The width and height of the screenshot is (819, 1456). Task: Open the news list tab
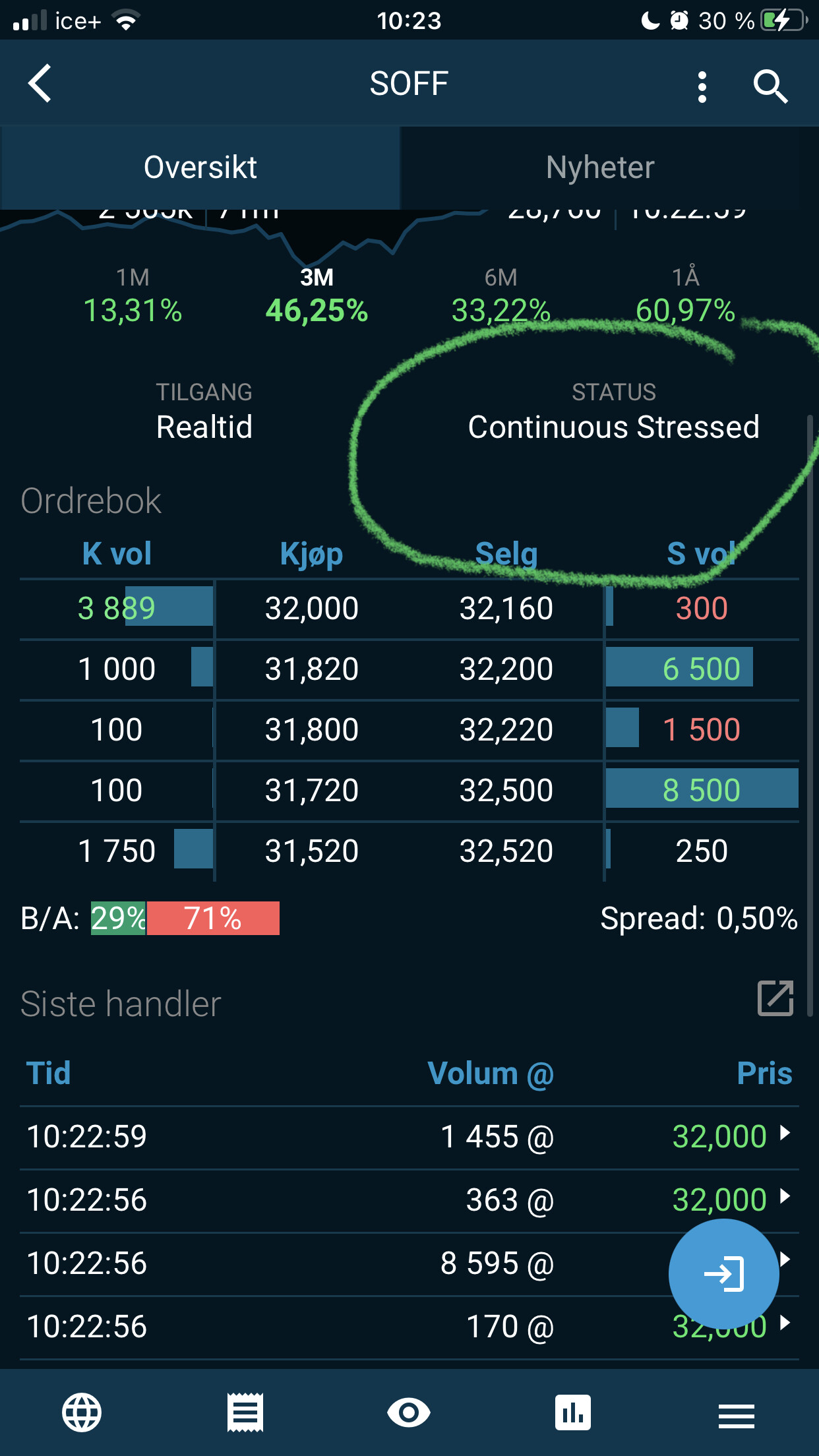(245, 1412)
